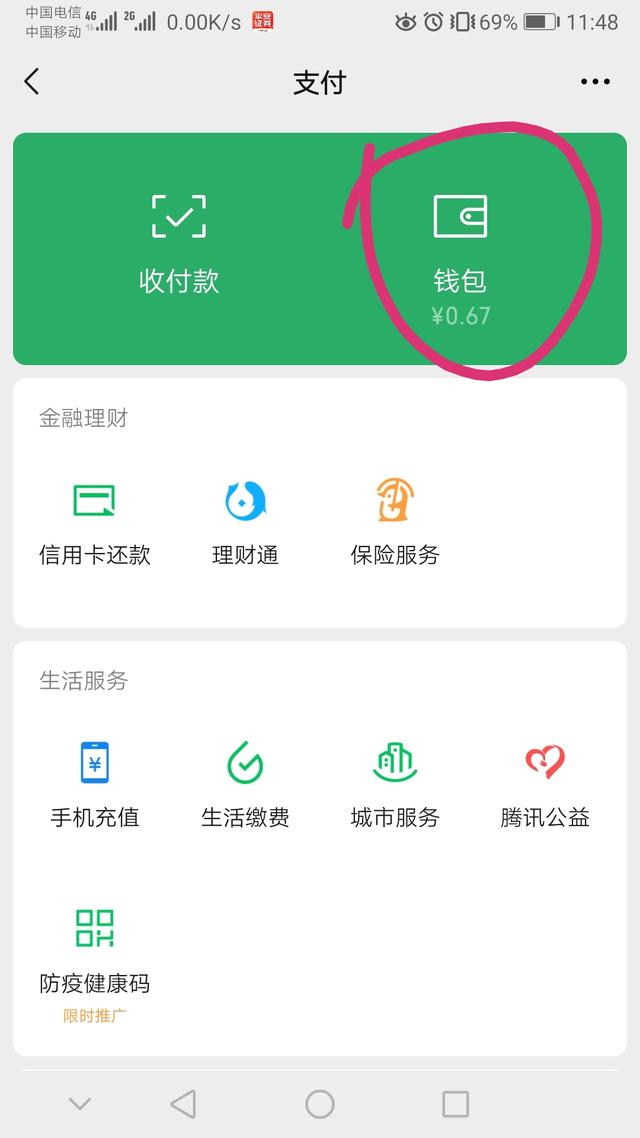Hide the navigation bar with down arrow
Screen dimensions: 640x1138
[x=80, y=1105]
